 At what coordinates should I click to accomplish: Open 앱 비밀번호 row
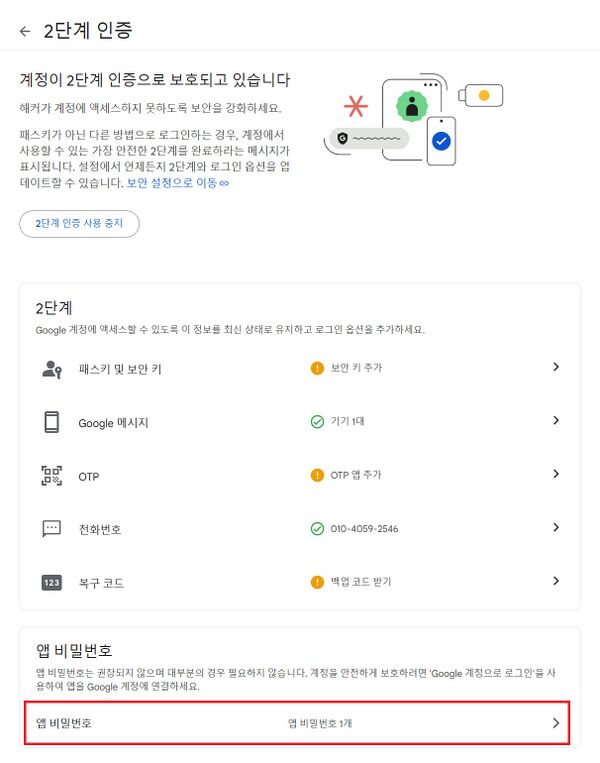[x=297, y=723]
